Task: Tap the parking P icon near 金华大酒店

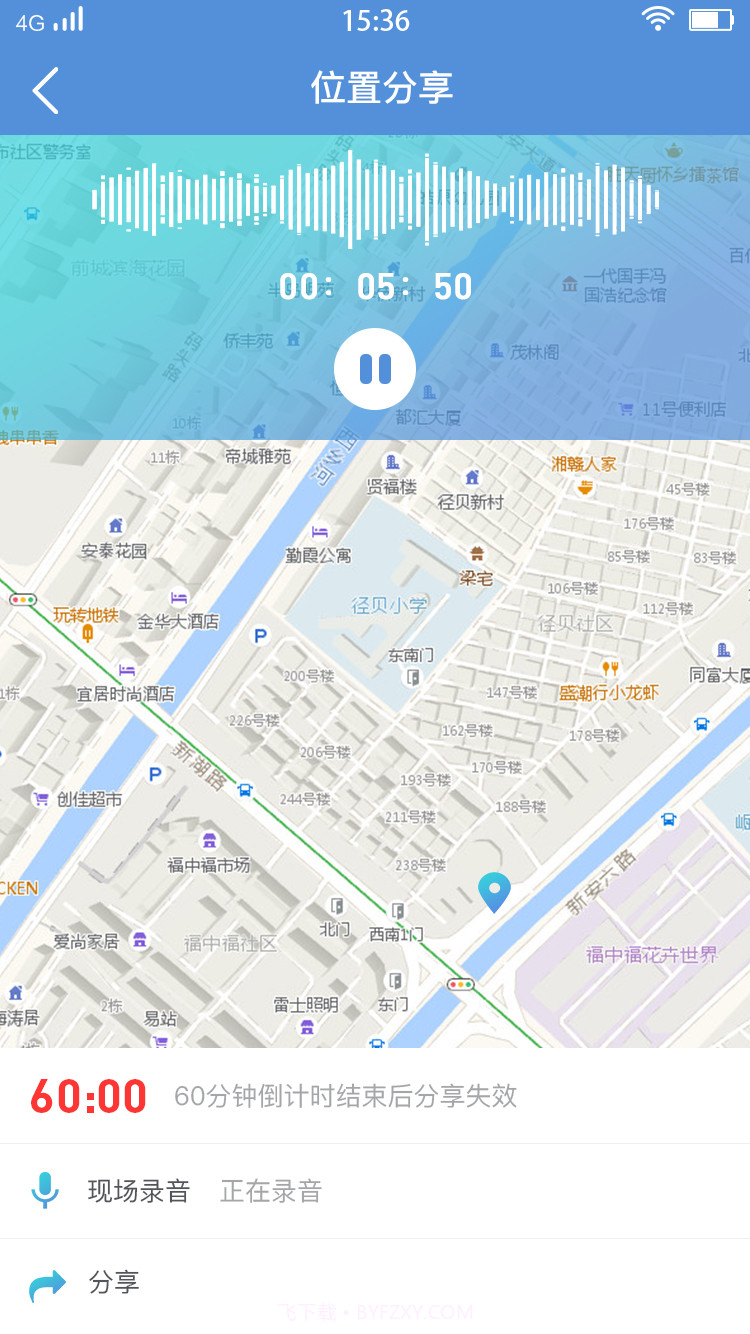Action: pyautogui.click(x=260, y=636)
